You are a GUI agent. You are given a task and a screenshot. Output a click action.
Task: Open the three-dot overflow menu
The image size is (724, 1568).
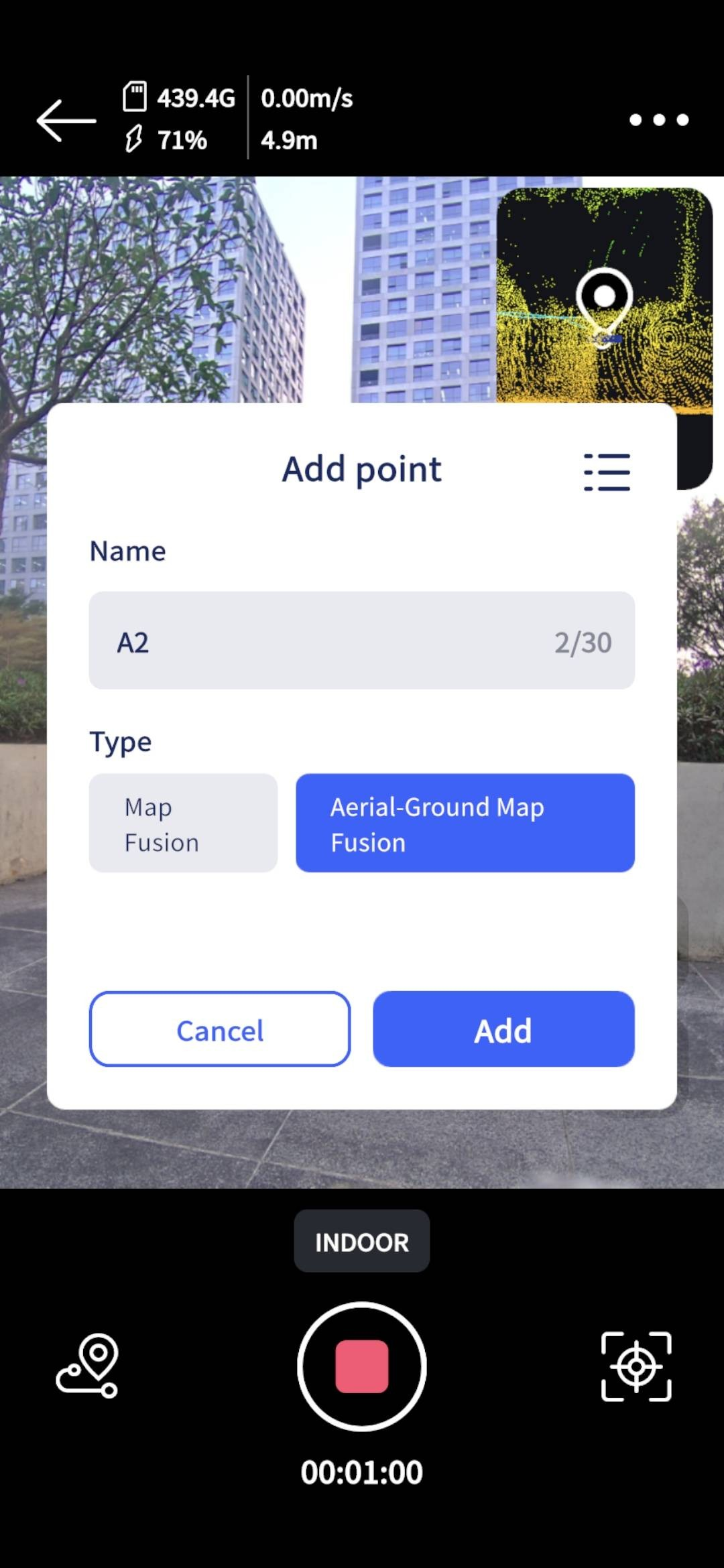pyautogui.click(x=659, y=120)
